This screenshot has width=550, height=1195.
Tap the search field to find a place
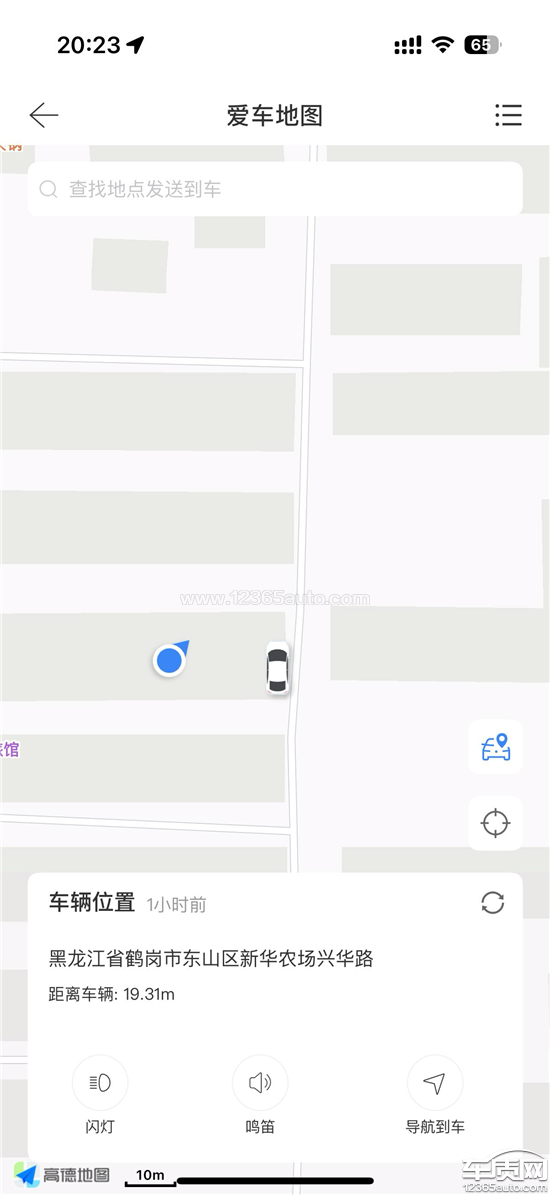point(275,188)
